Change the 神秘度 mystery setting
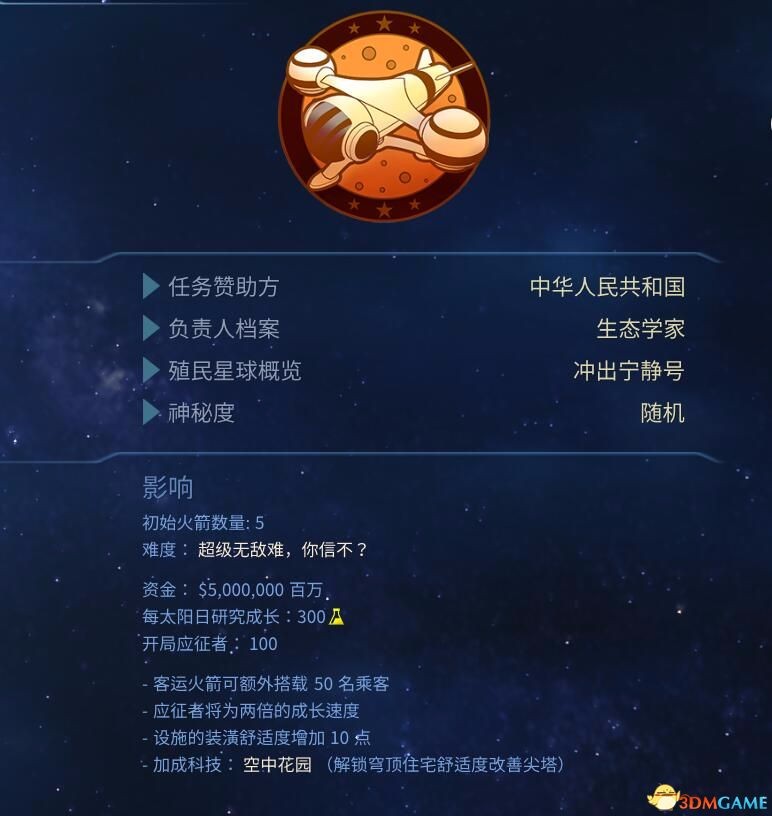 click(202, 413)
